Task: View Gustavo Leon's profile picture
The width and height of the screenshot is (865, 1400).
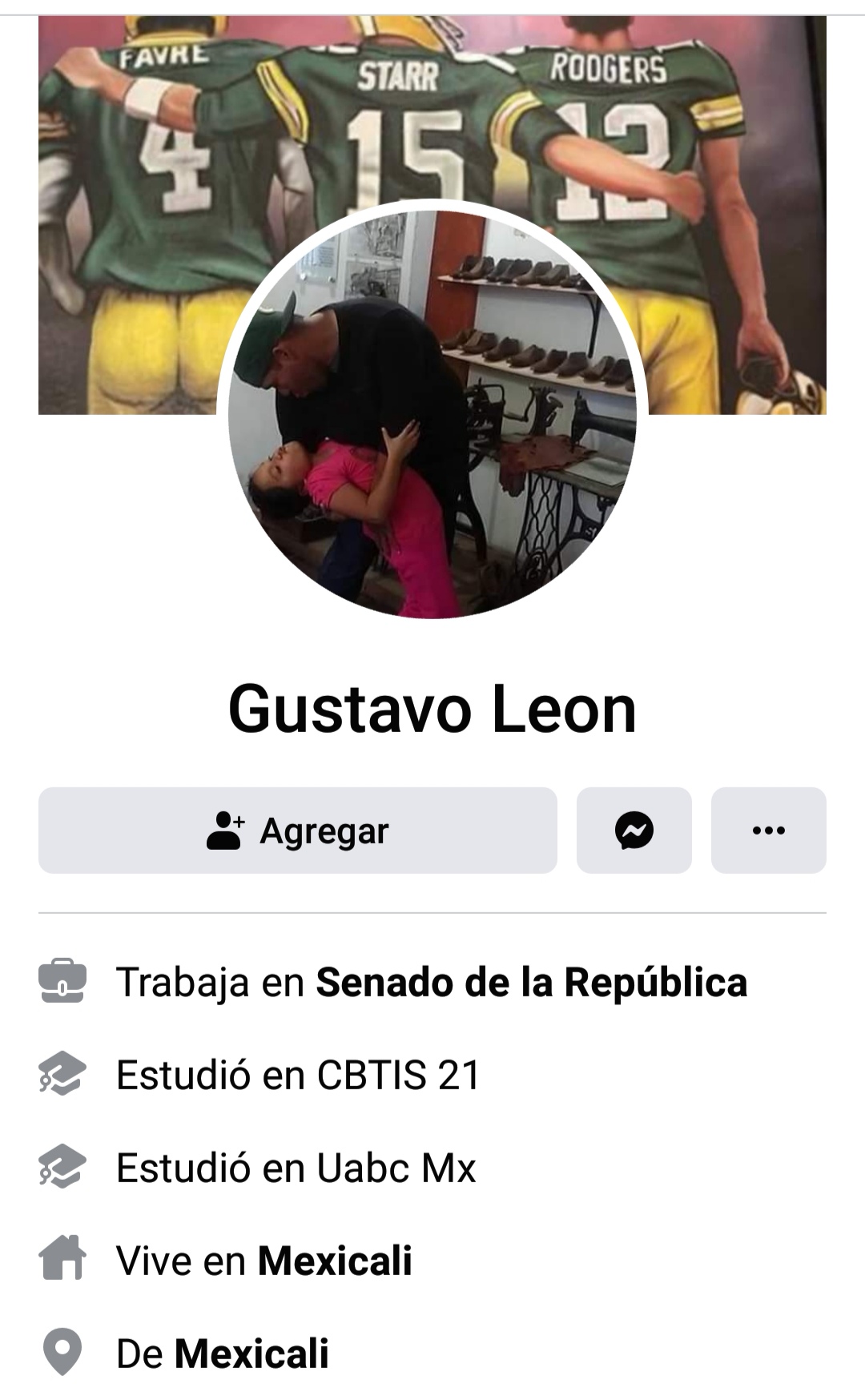Action: coord(432,414)
